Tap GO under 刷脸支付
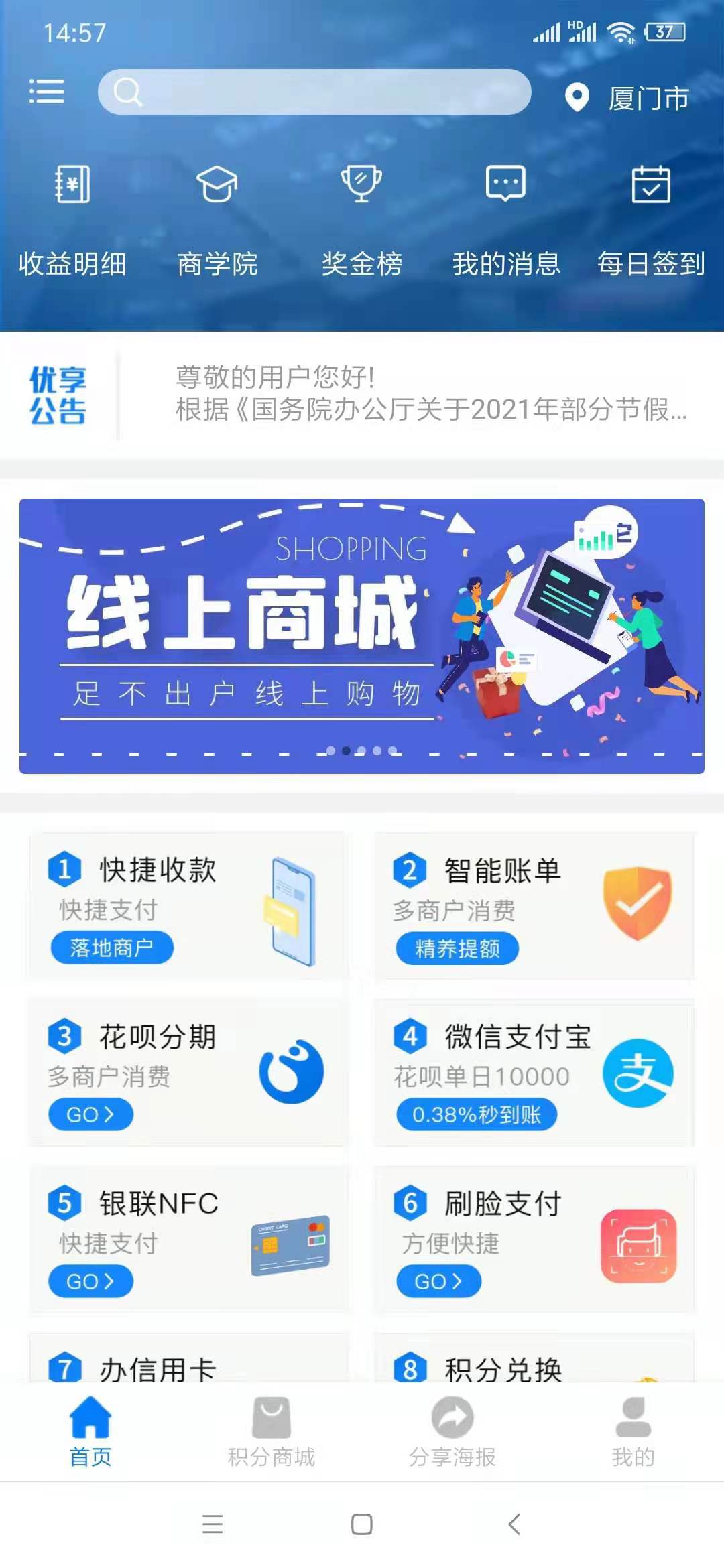 pos(438,1281)
